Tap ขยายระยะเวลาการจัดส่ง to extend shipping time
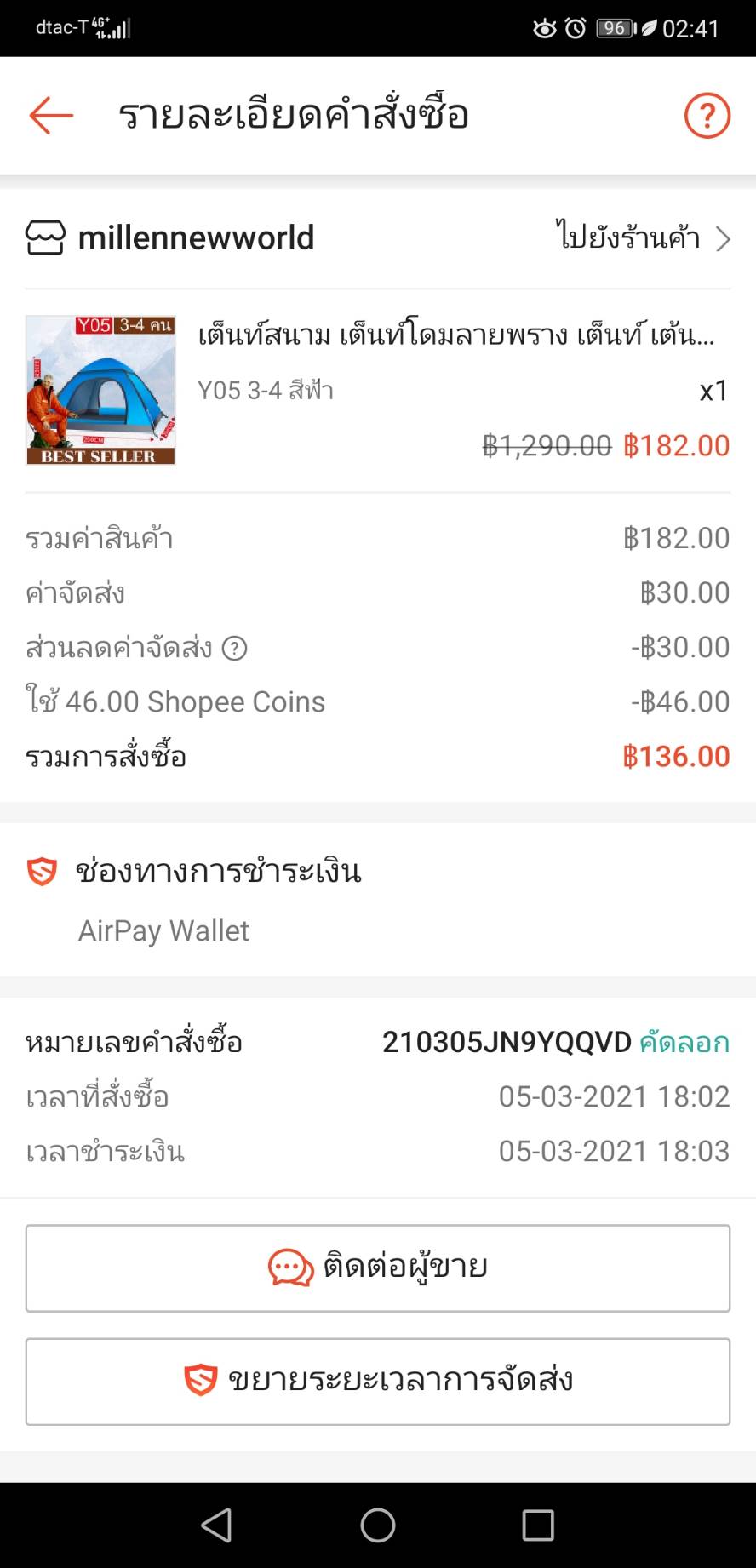This screenshot has height=1568, width=756. (x=378, y=1381)
